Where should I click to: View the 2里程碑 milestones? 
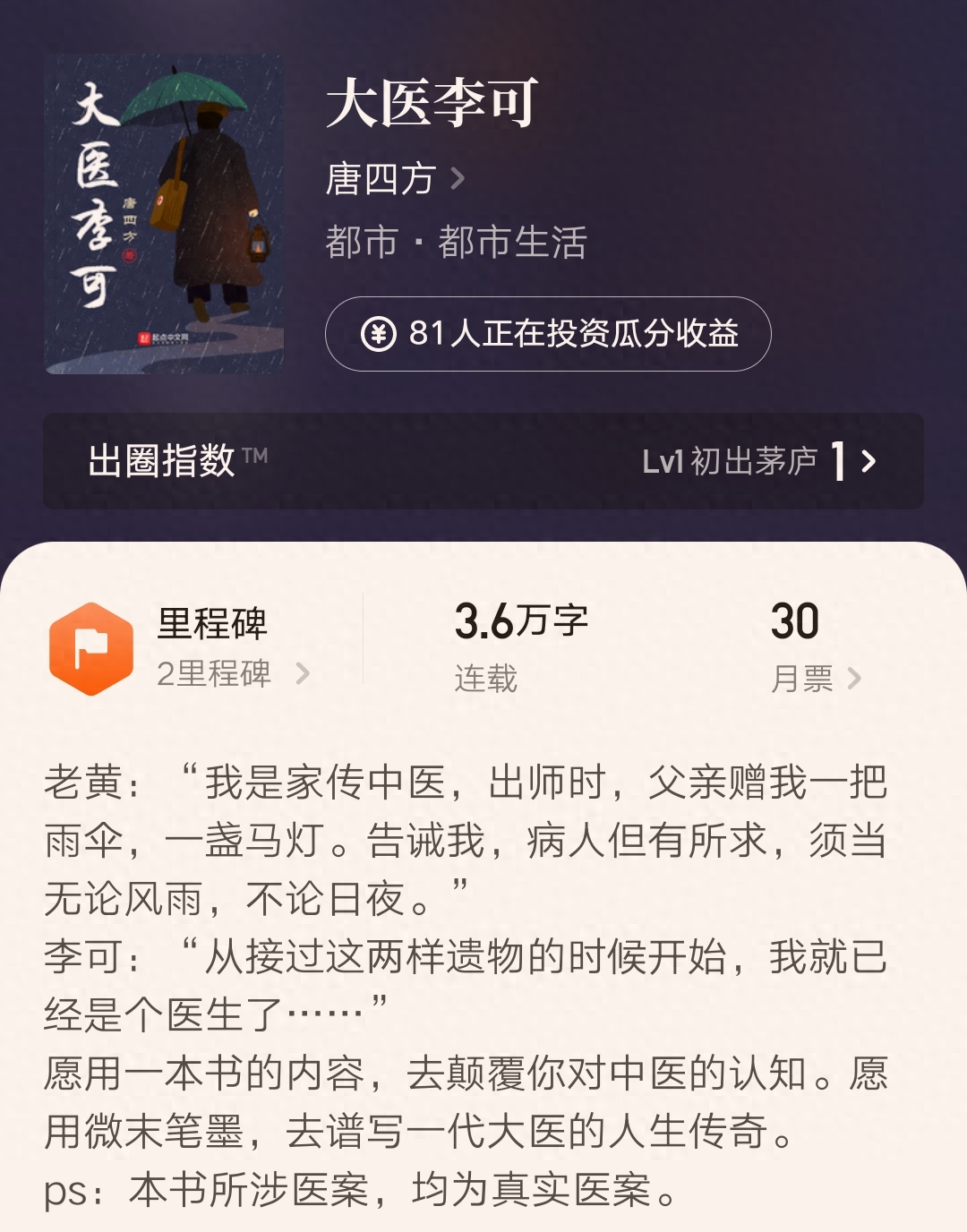(213, 673)
